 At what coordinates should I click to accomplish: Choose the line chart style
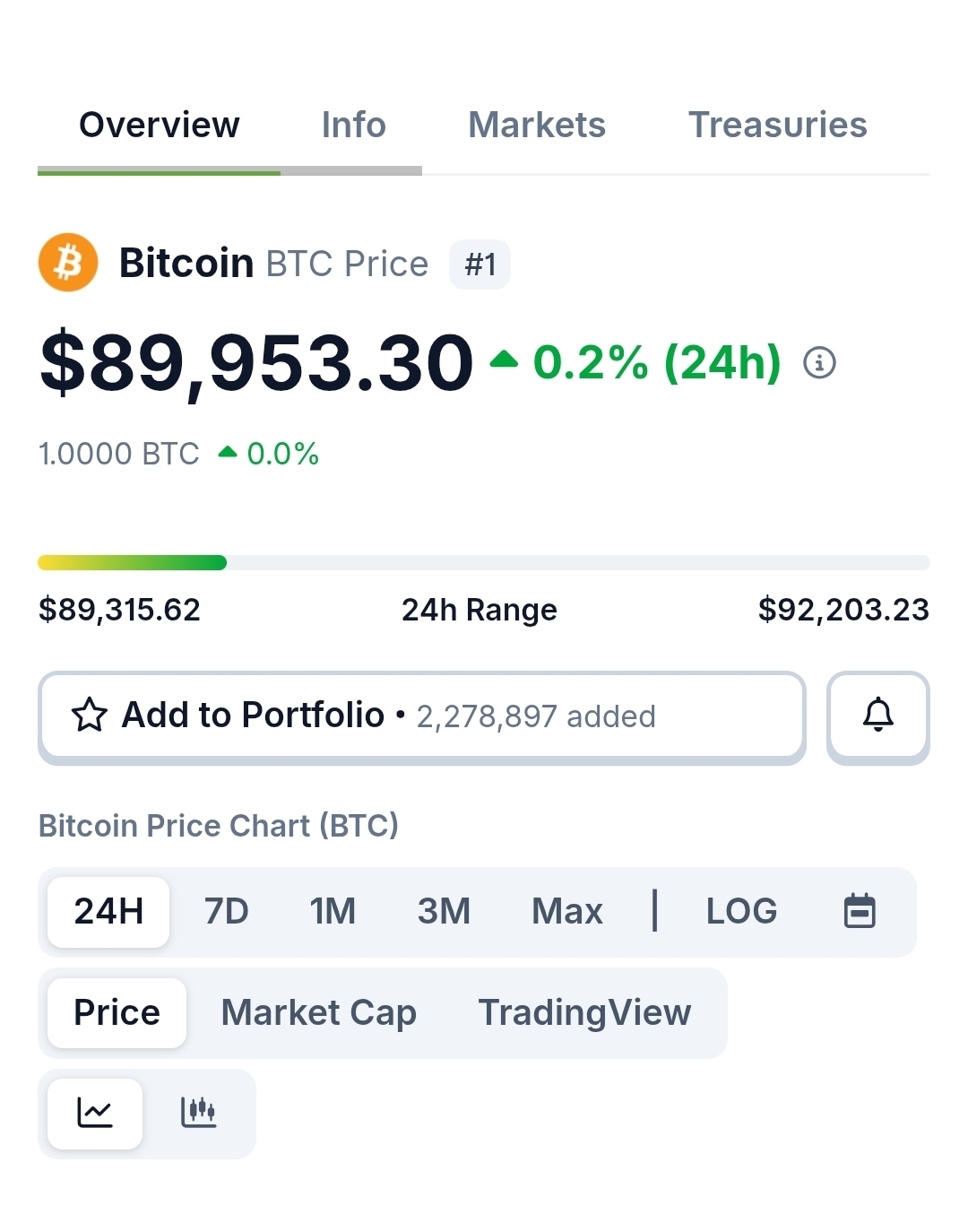pos(95,1114)
